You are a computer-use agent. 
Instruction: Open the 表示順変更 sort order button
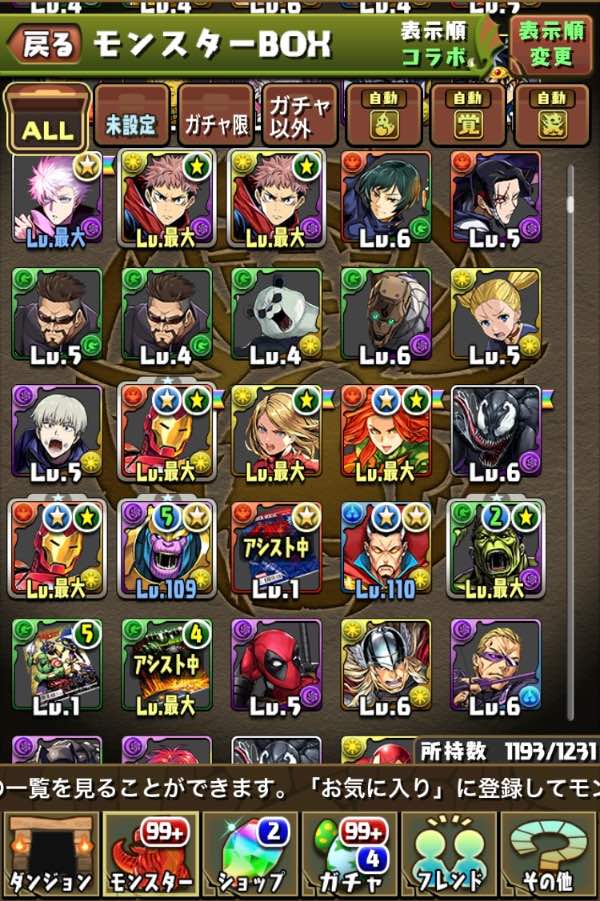551,43
